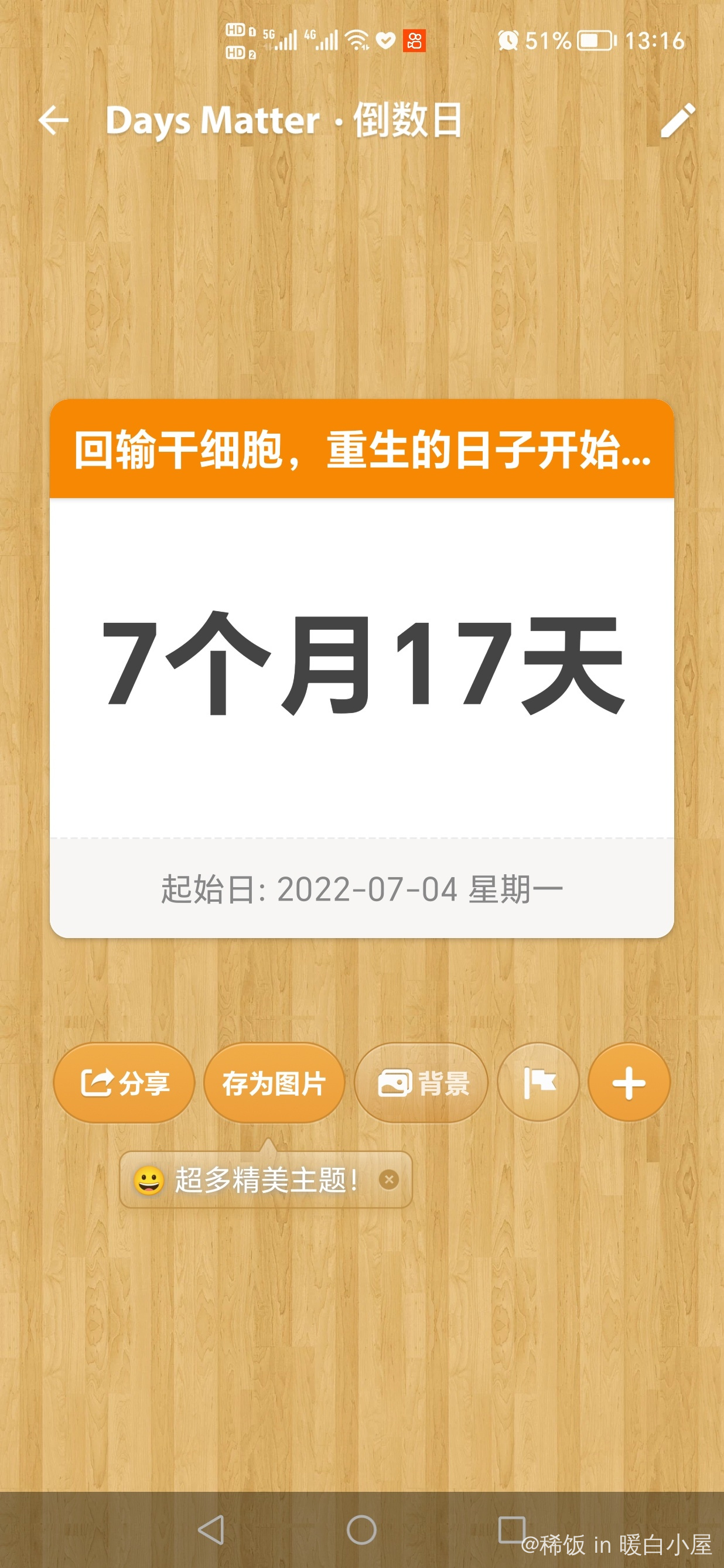Screen dimensions: 724x1568
Task: Edit this countdown event with the pencil icon
Action: (677, 120)
